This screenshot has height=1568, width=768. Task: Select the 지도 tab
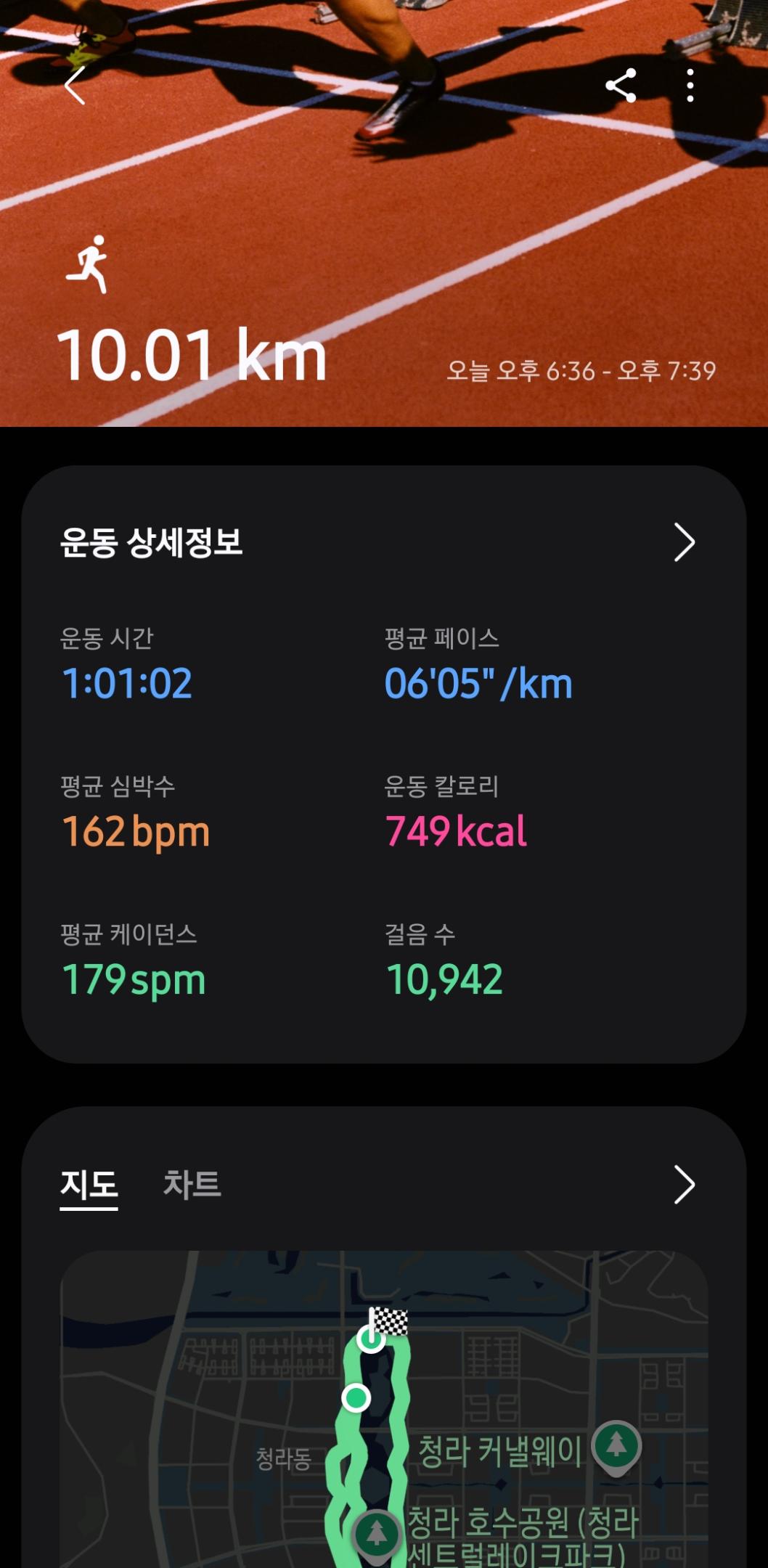pos(89,1185)
